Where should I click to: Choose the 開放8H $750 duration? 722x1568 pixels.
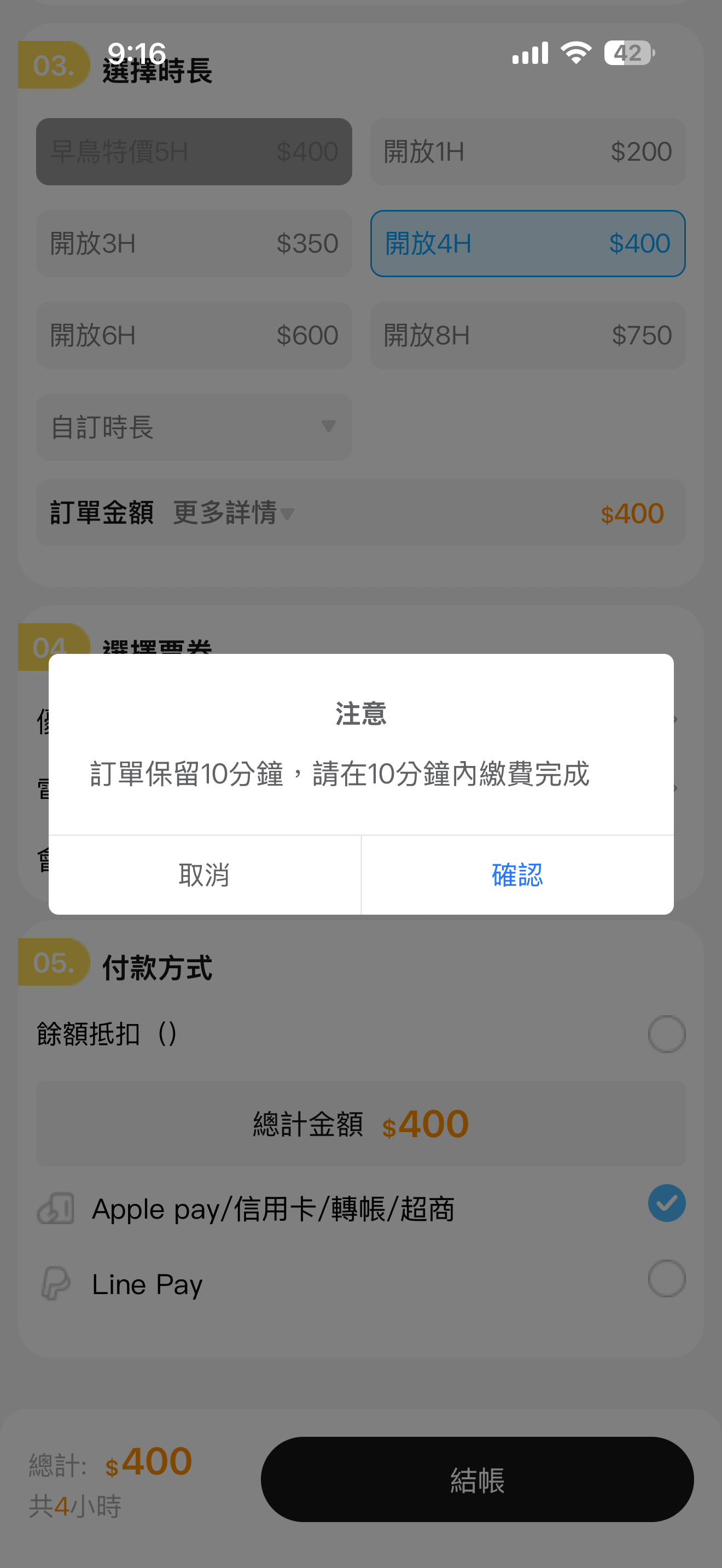click(527, 335)
